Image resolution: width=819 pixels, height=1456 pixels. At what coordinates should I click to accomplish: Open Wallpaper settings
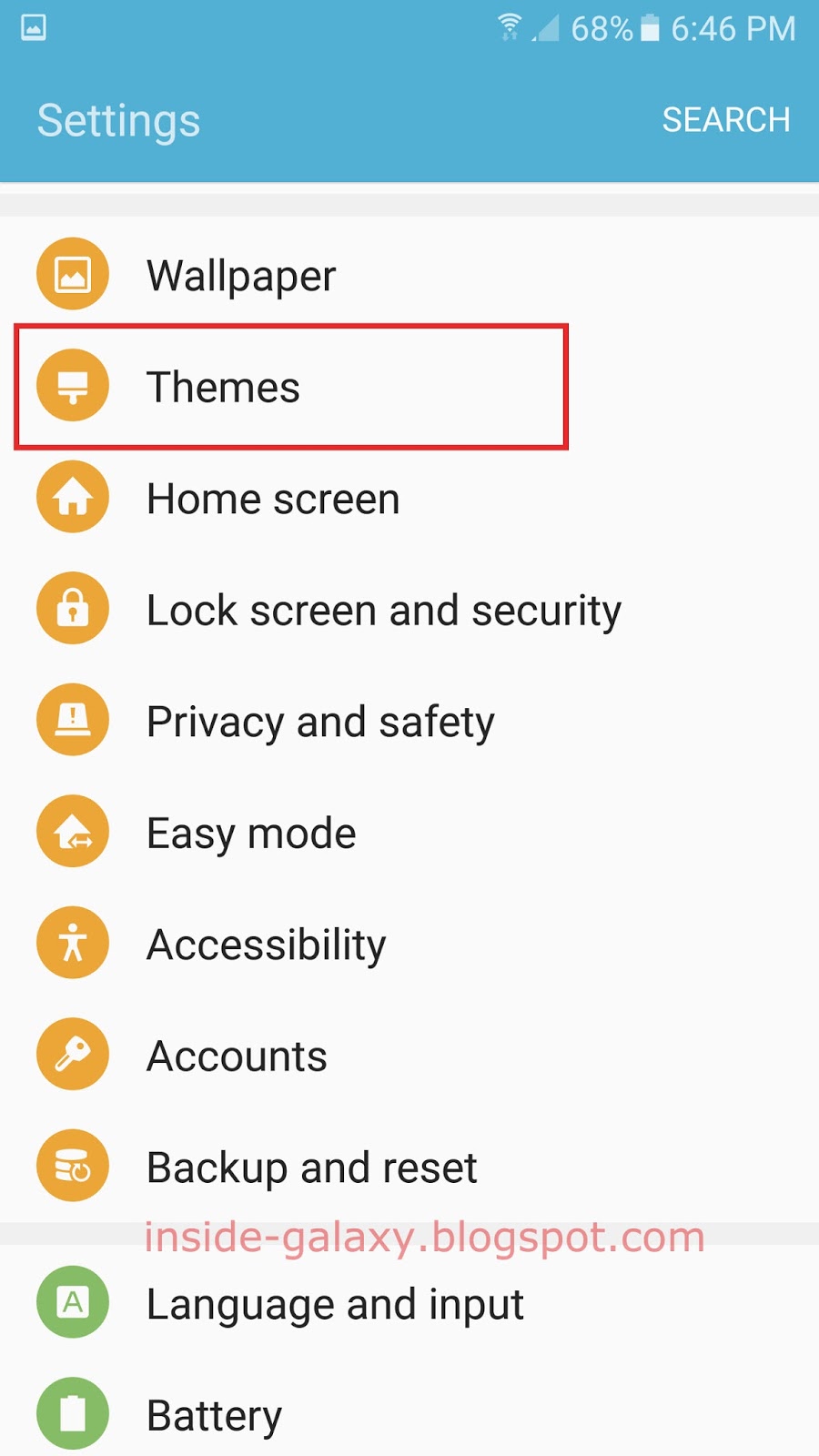click(x=409, y=274)
